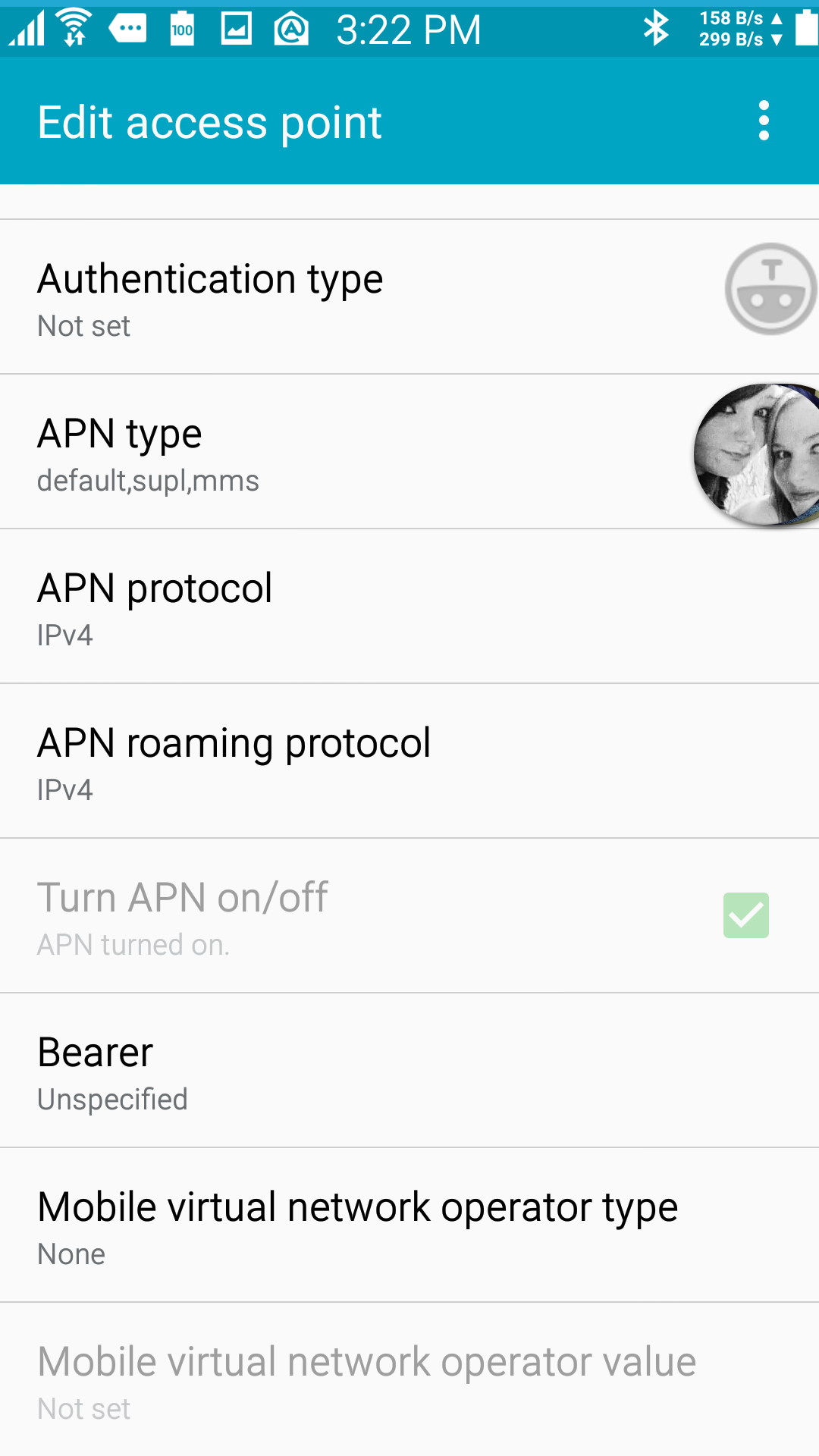Select the Bearer setting

click(x=409, y=1071)
